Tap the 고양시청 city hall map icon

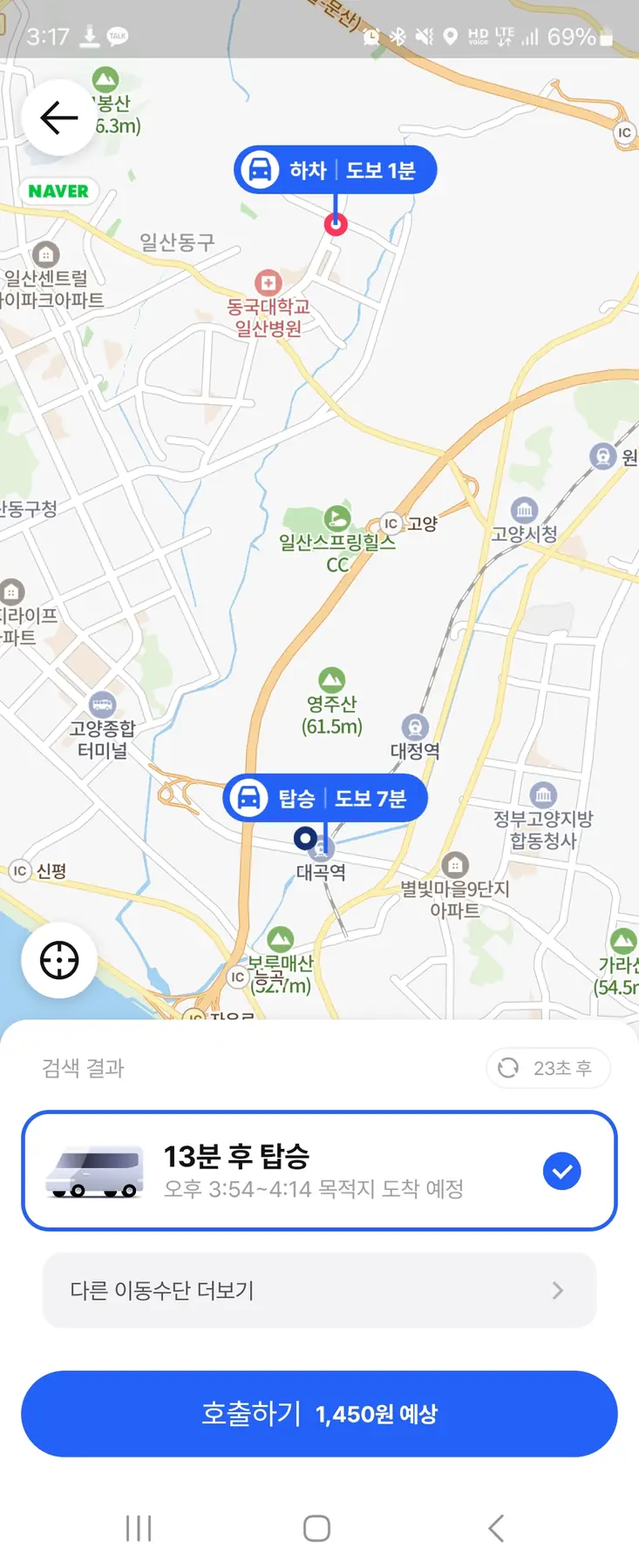click(523, 508)
